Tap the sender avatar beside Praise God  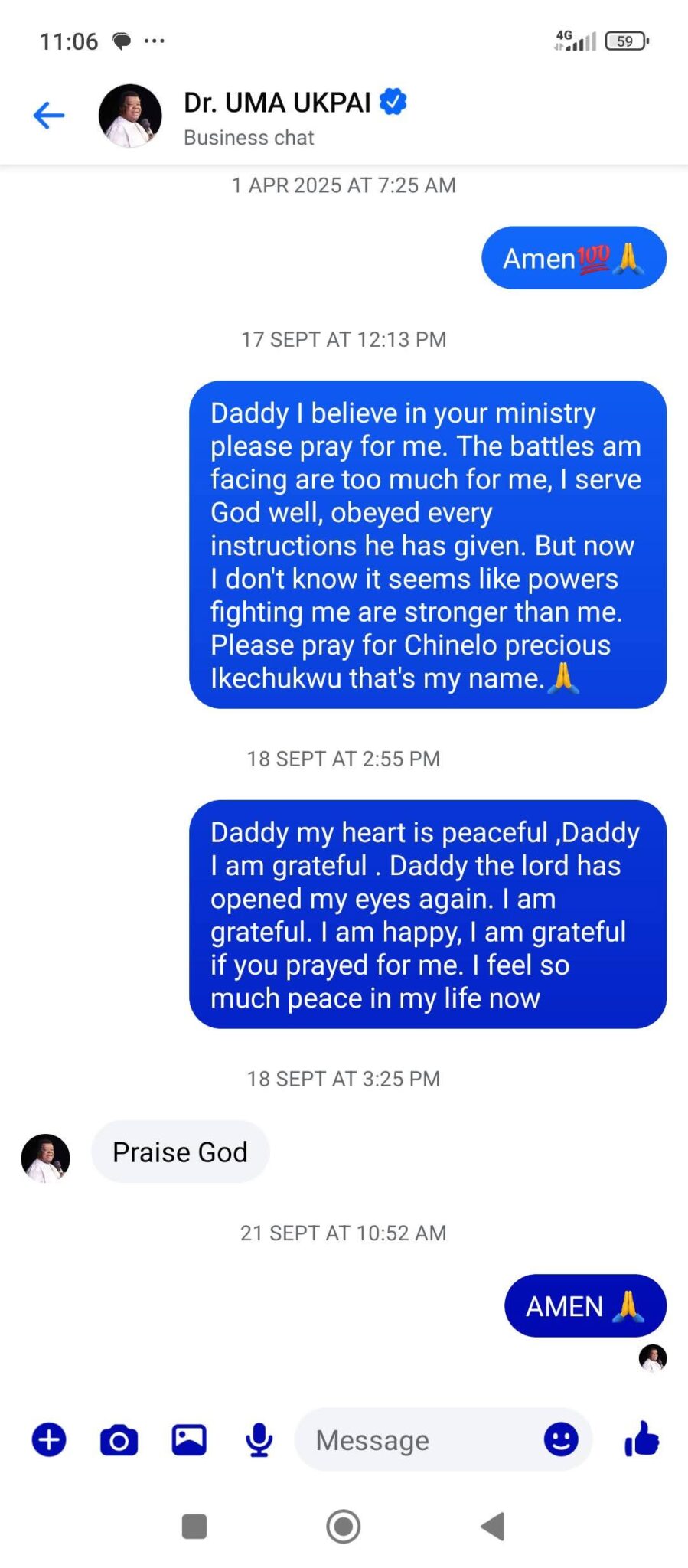tap(45, 1158)
